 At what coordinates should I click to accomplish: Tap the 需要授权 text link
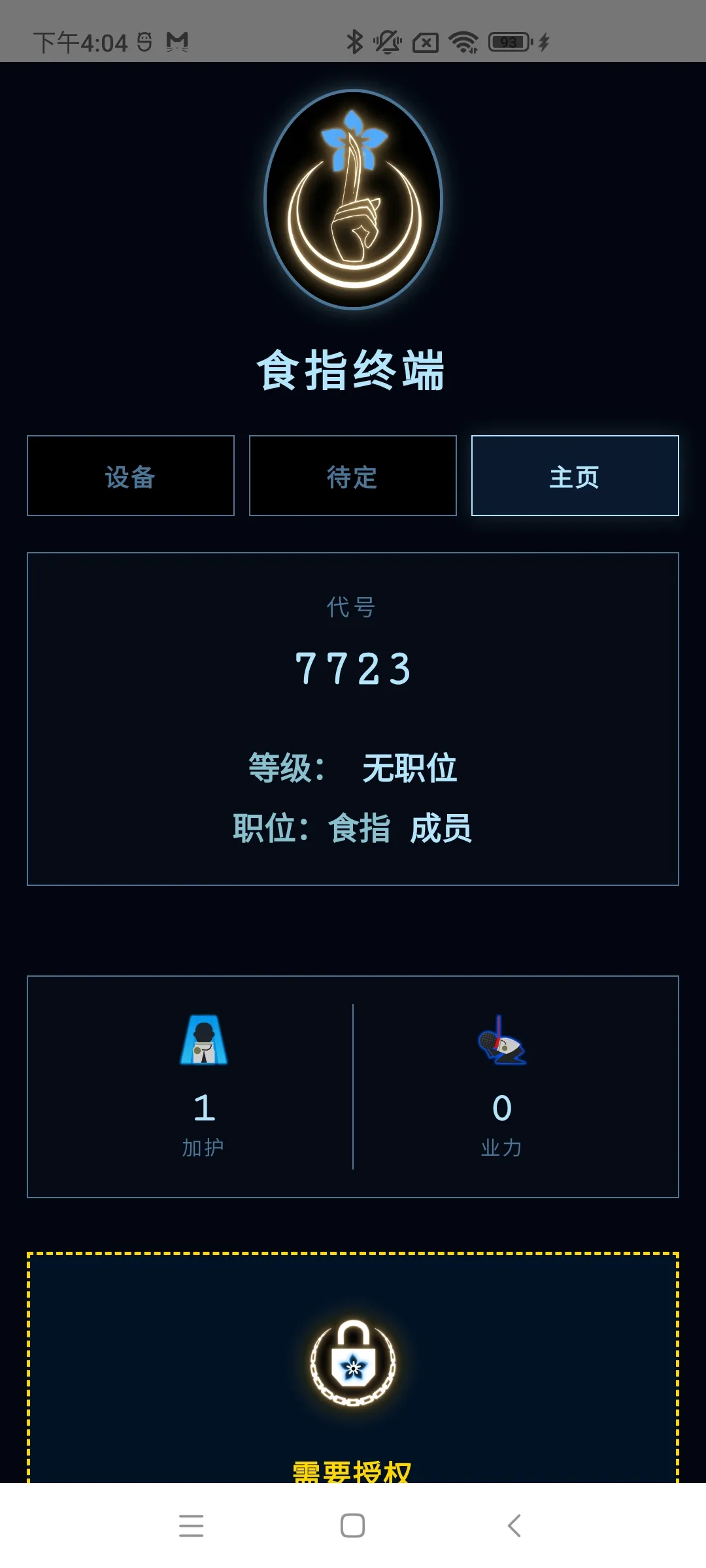point(353,1473)
